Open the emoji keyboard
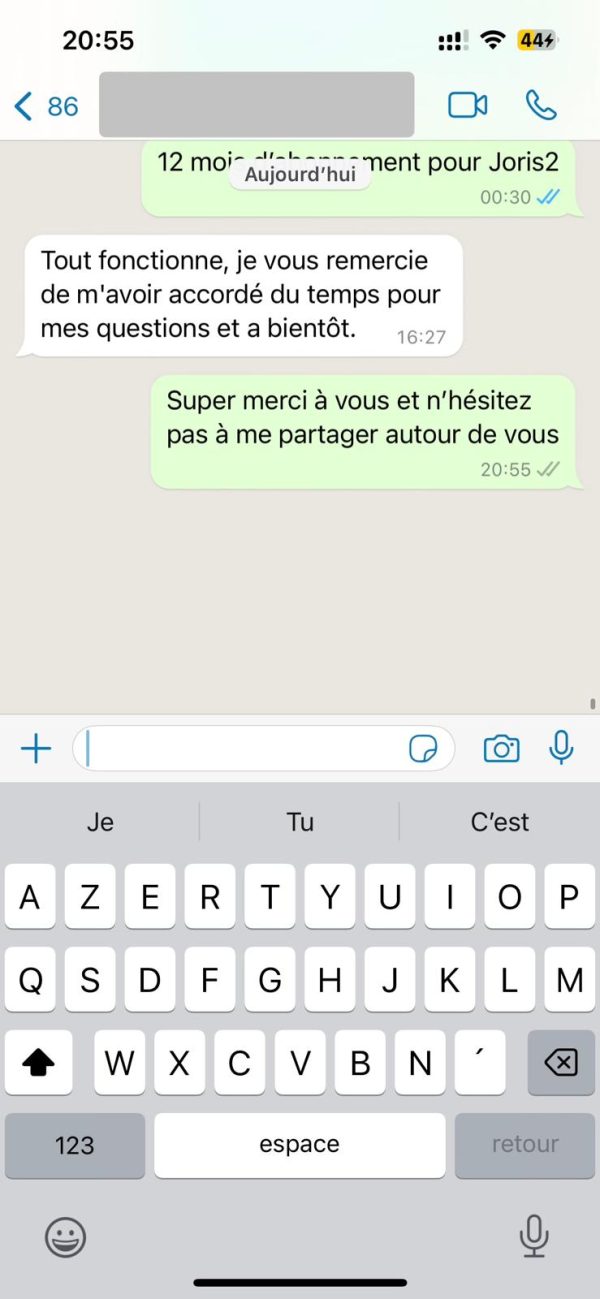Screen dimensions: 600x1299 pos(65,1239)
